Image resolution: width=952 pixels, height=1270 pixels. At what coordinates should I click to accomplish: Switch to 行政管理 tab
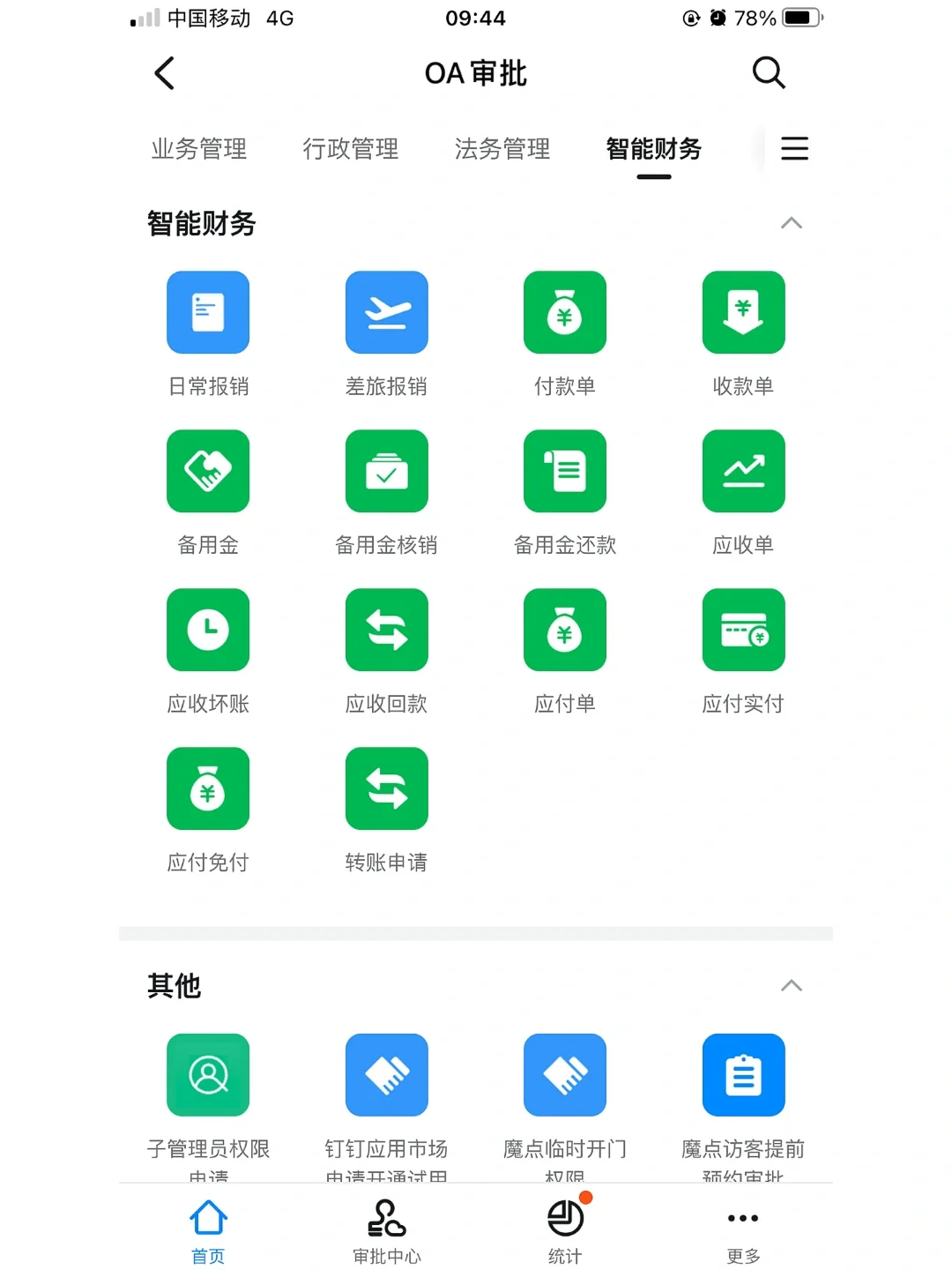tap(351, 149)
